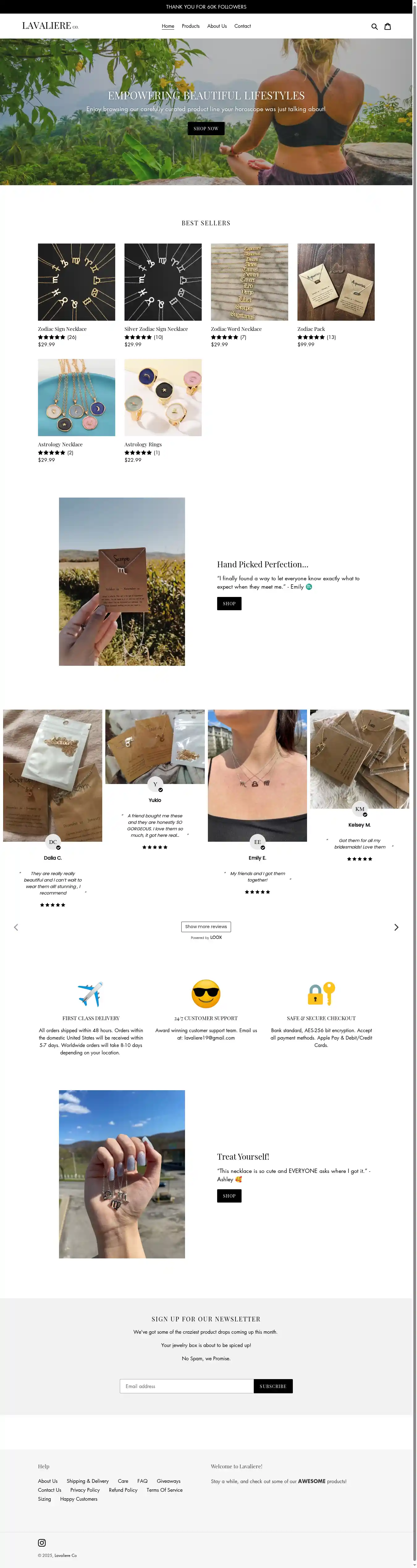This screenshot has height=1568, width=417.
Task: Open About Us in top menu
Action: point(217,26)
